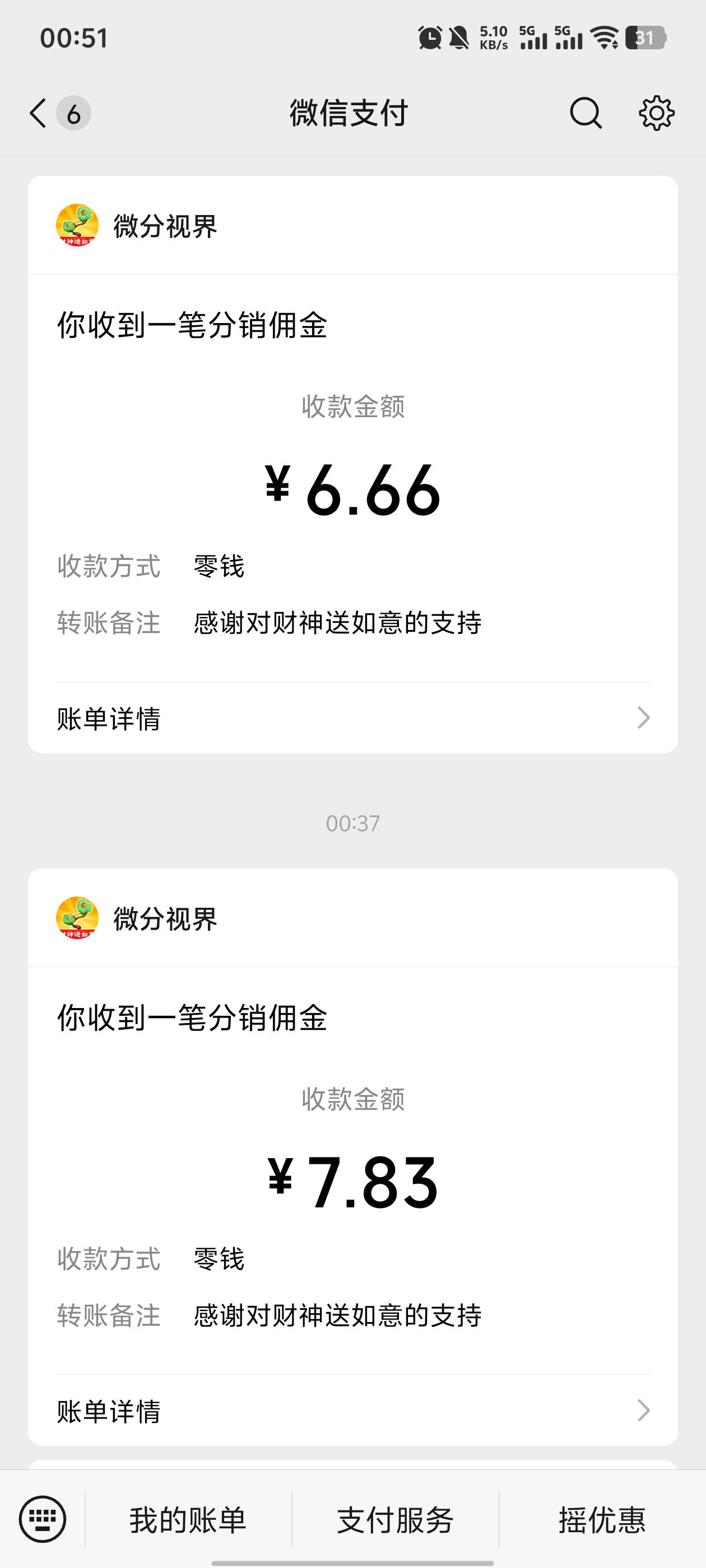Switch to keyboard input
Viewport: 706px width, 1568px height.
tap(42, 1519)
